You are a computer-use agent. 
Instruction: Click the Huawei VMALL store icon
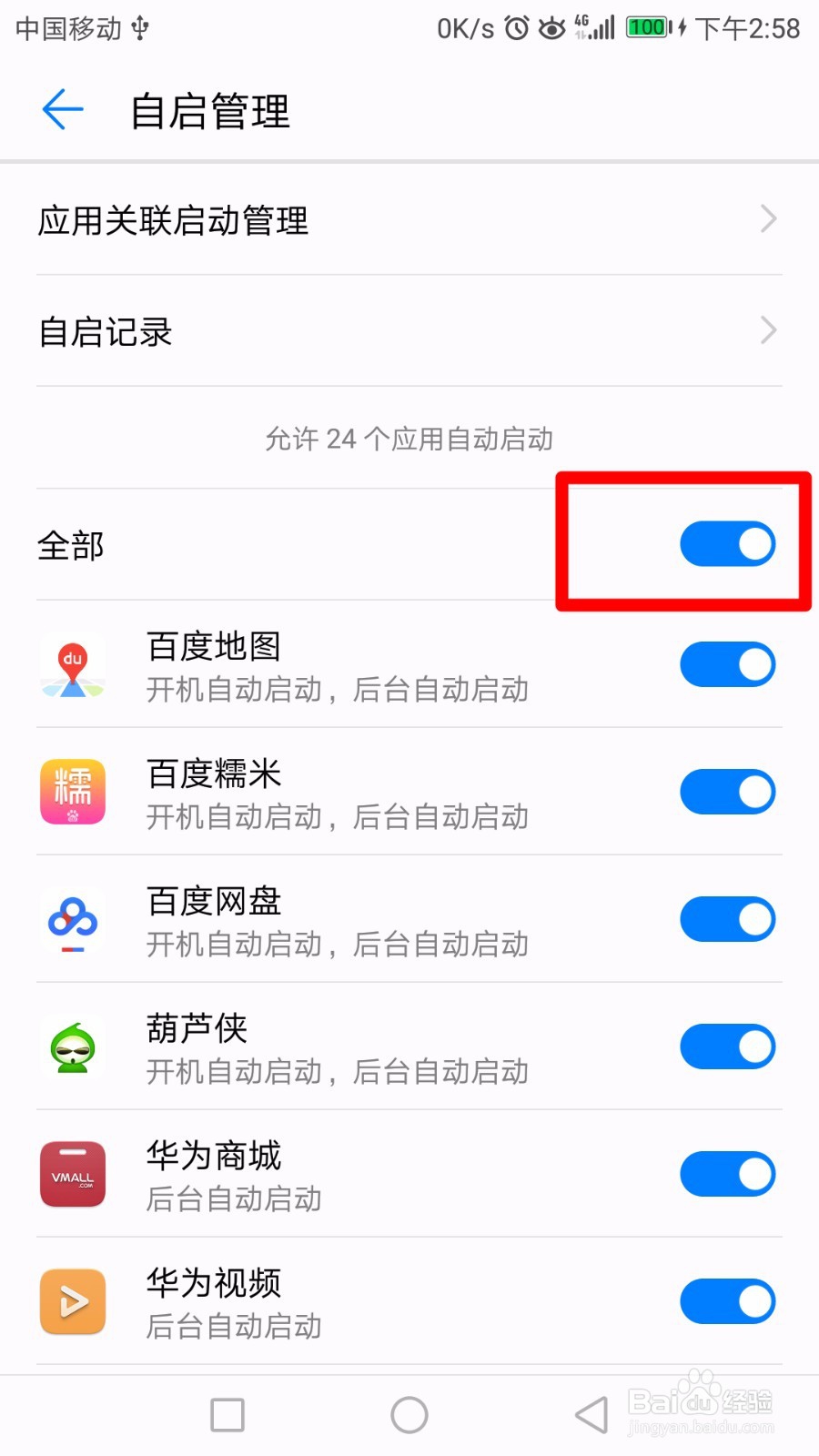(73, 1174)
